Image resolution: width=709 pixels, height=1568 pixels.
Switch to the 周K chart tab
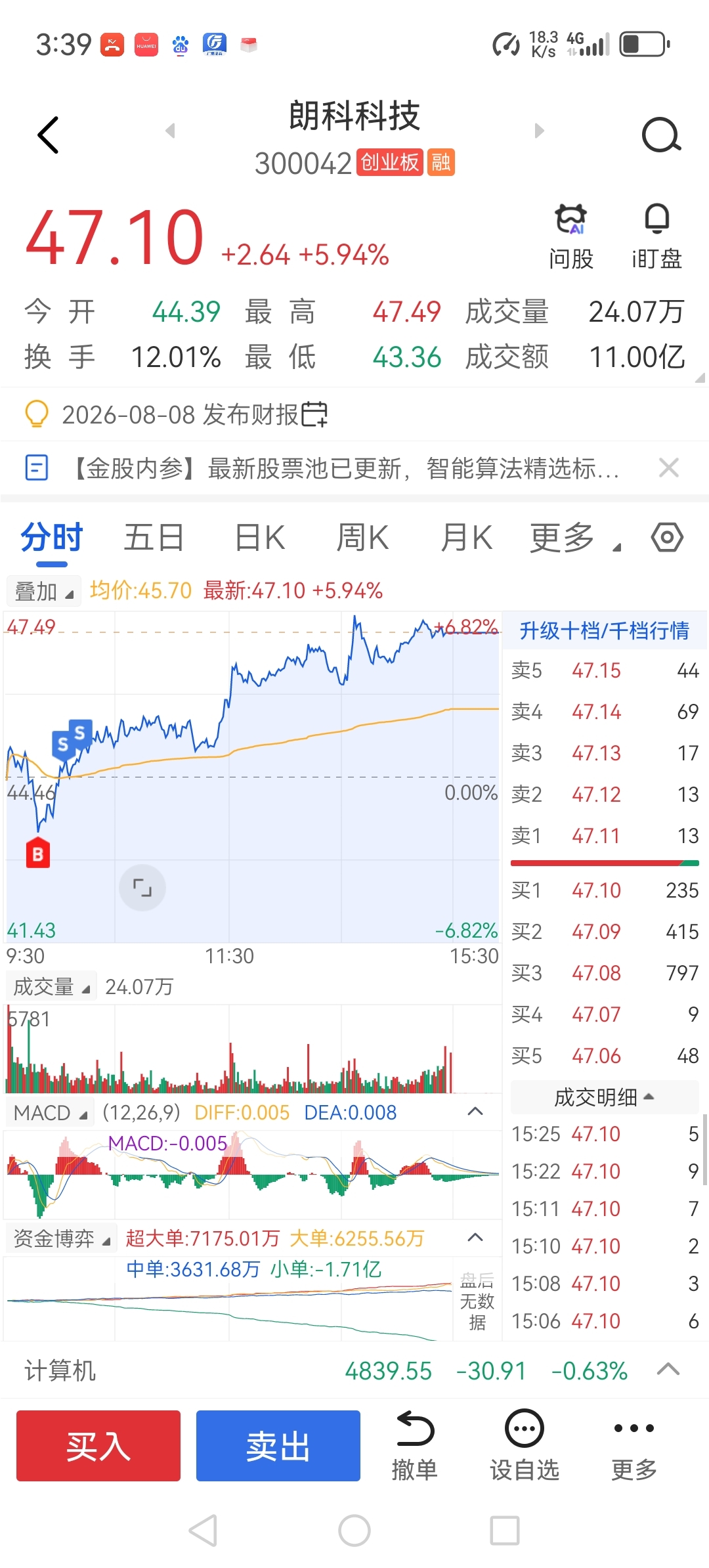[x=362, y=538]
